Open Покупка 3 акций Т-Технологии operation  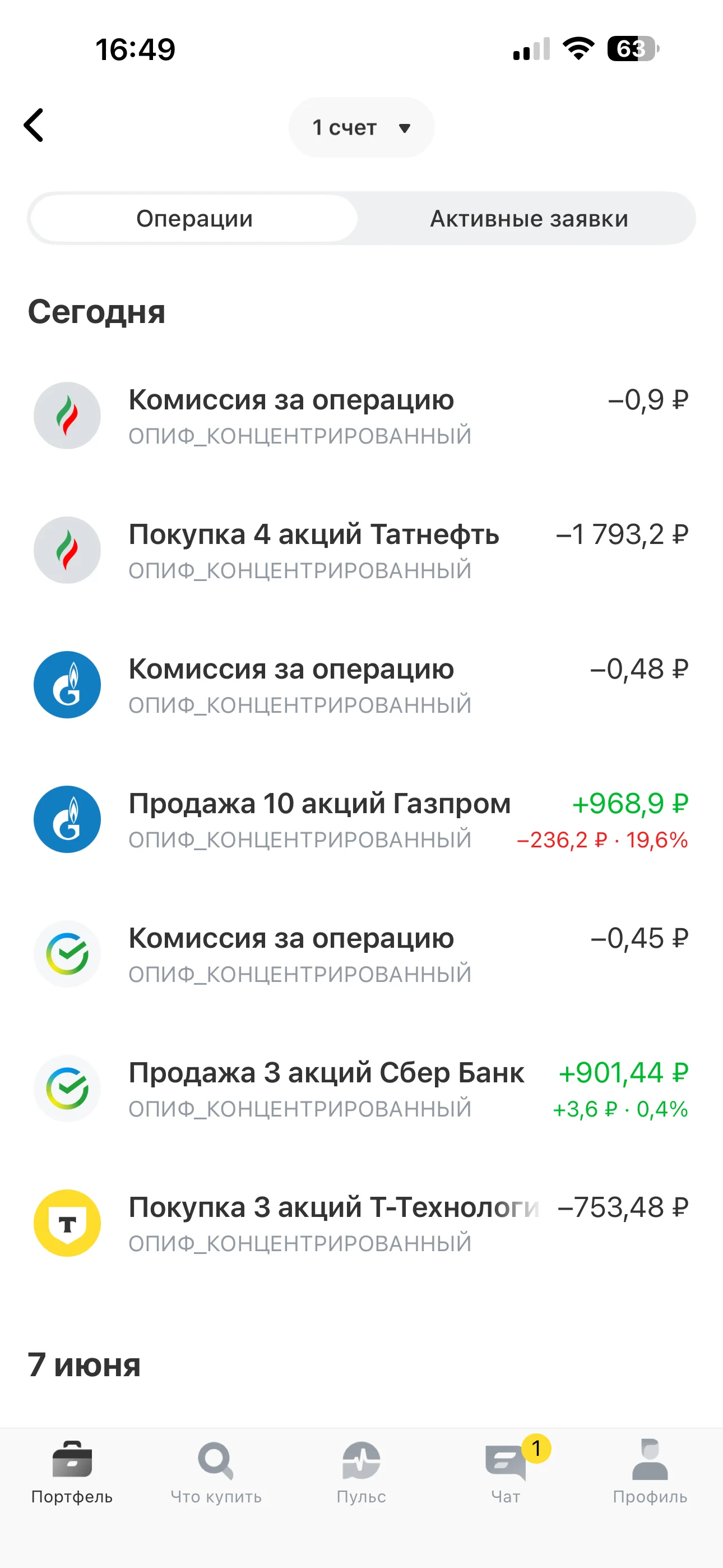[361, 1223]
